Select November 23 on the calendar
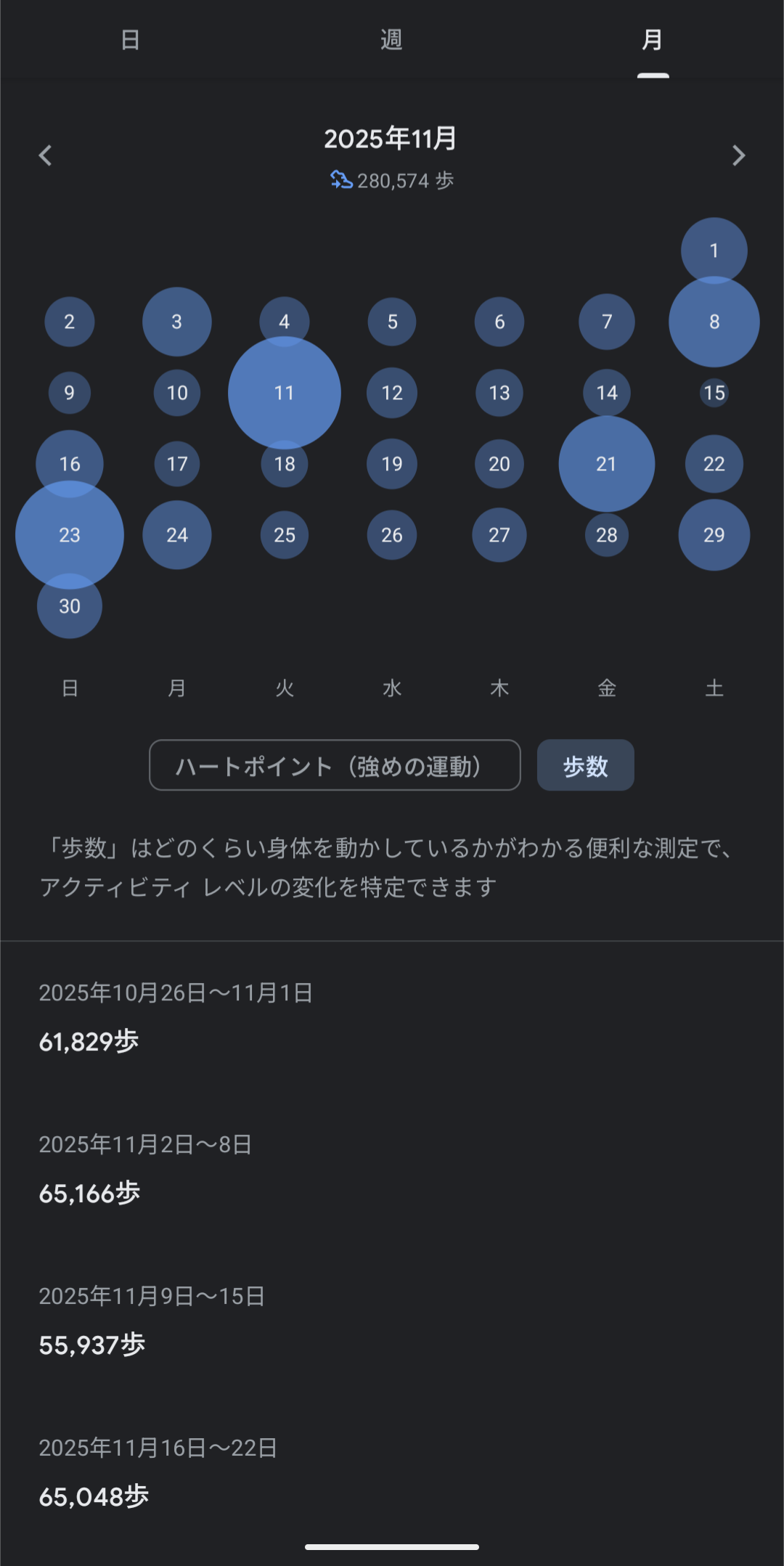This screenshot has height=1566, width=784. (69, 535)
